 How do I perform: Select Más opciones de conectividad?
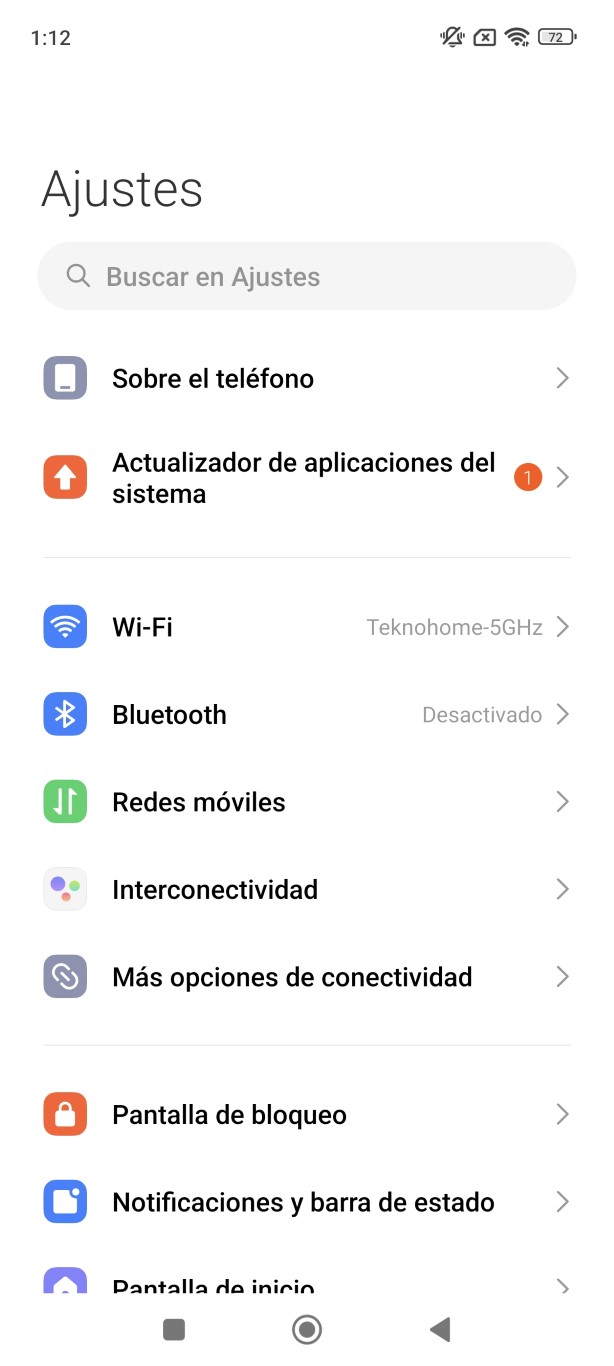[x=307, y=977]
